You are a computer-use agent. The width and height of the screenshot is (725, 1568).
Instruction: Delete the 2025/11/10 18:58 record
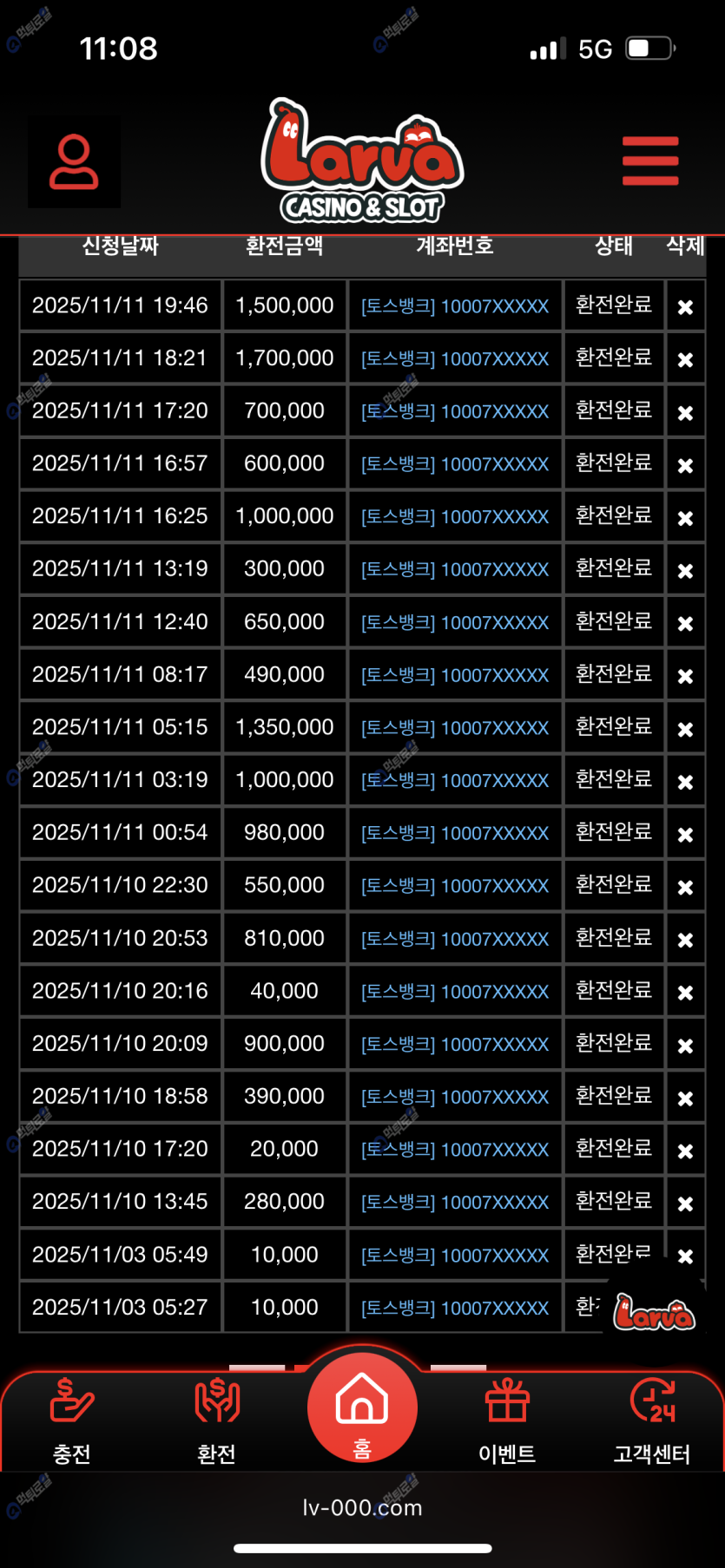685,1098
